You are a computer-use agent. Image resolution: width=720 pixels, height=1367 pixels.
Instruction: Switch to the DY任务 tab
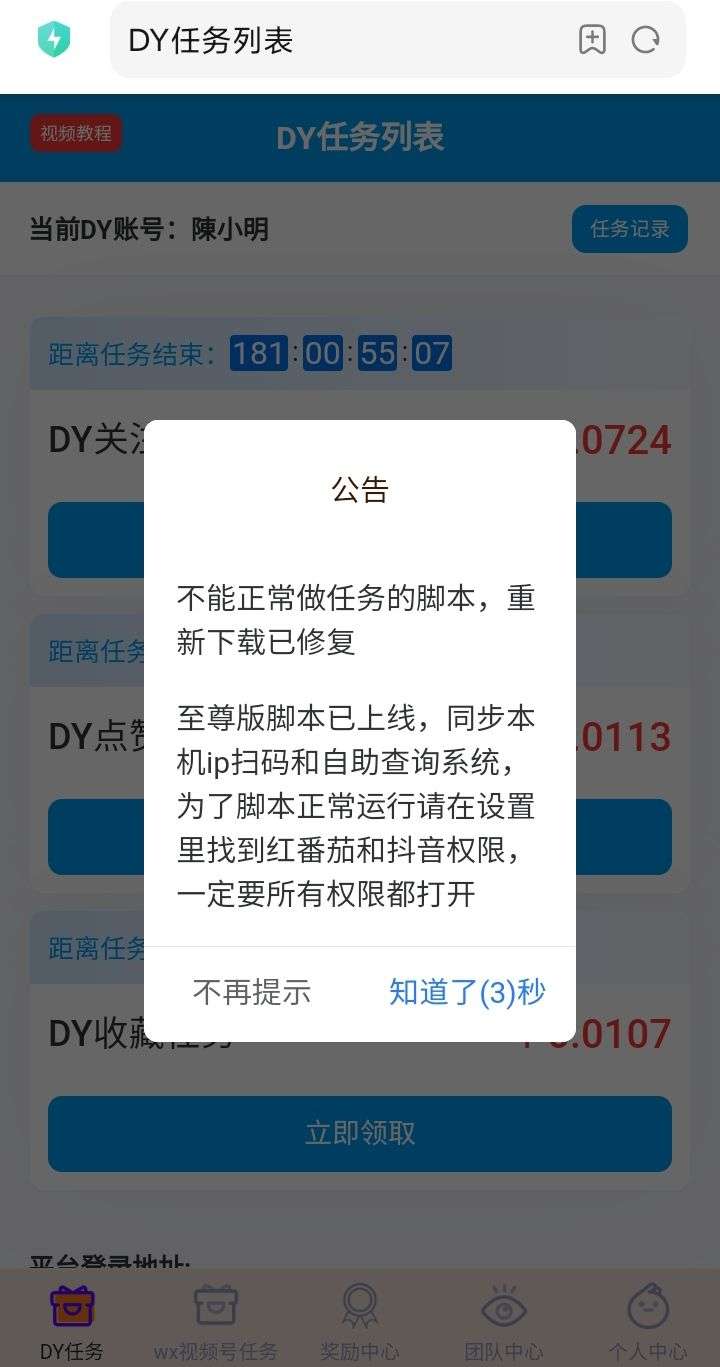click(x=72, y=1322)
